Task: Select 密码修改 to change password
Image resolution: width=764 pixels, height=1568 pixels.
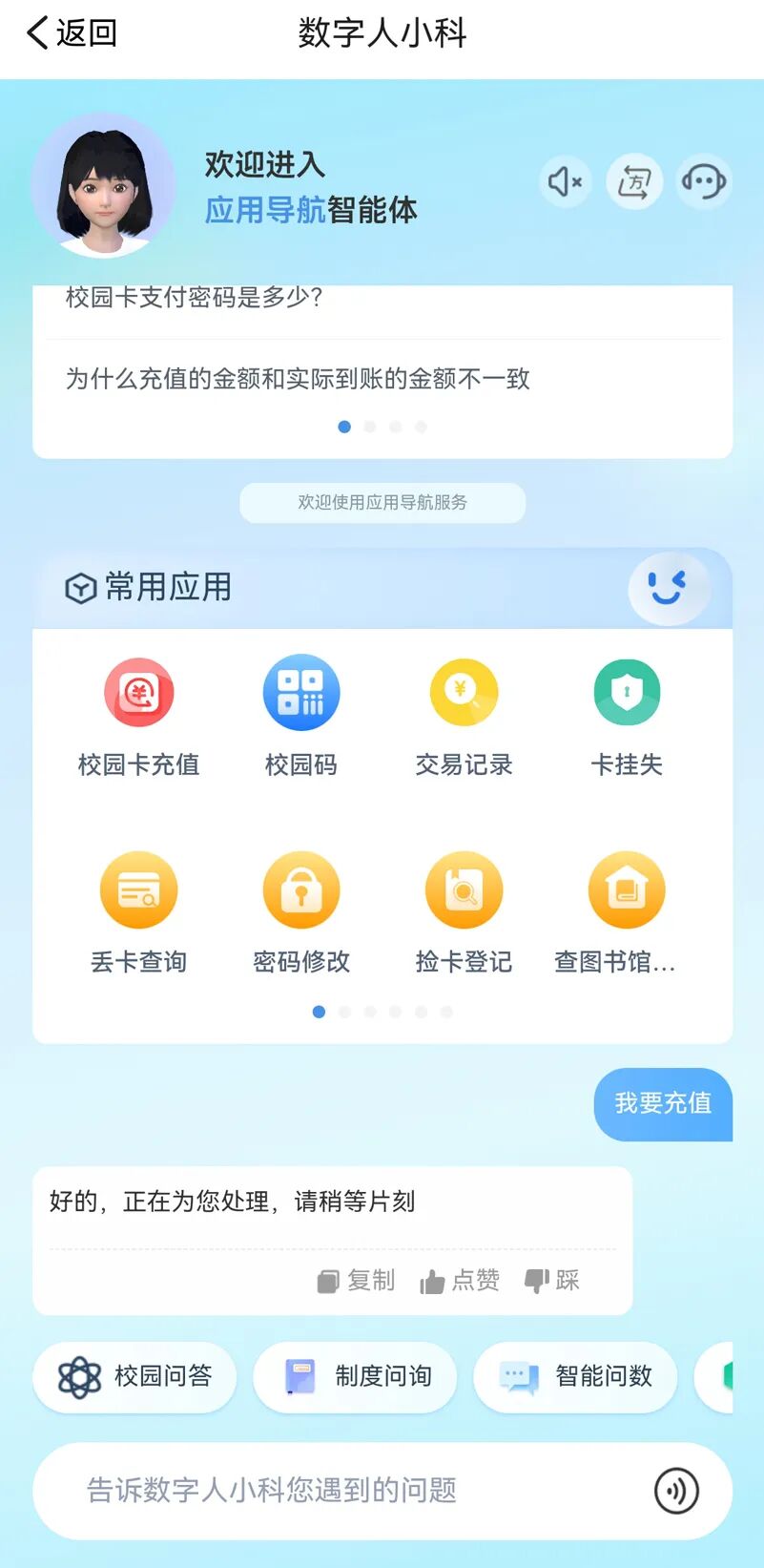Action: click(x=301, y=891)
